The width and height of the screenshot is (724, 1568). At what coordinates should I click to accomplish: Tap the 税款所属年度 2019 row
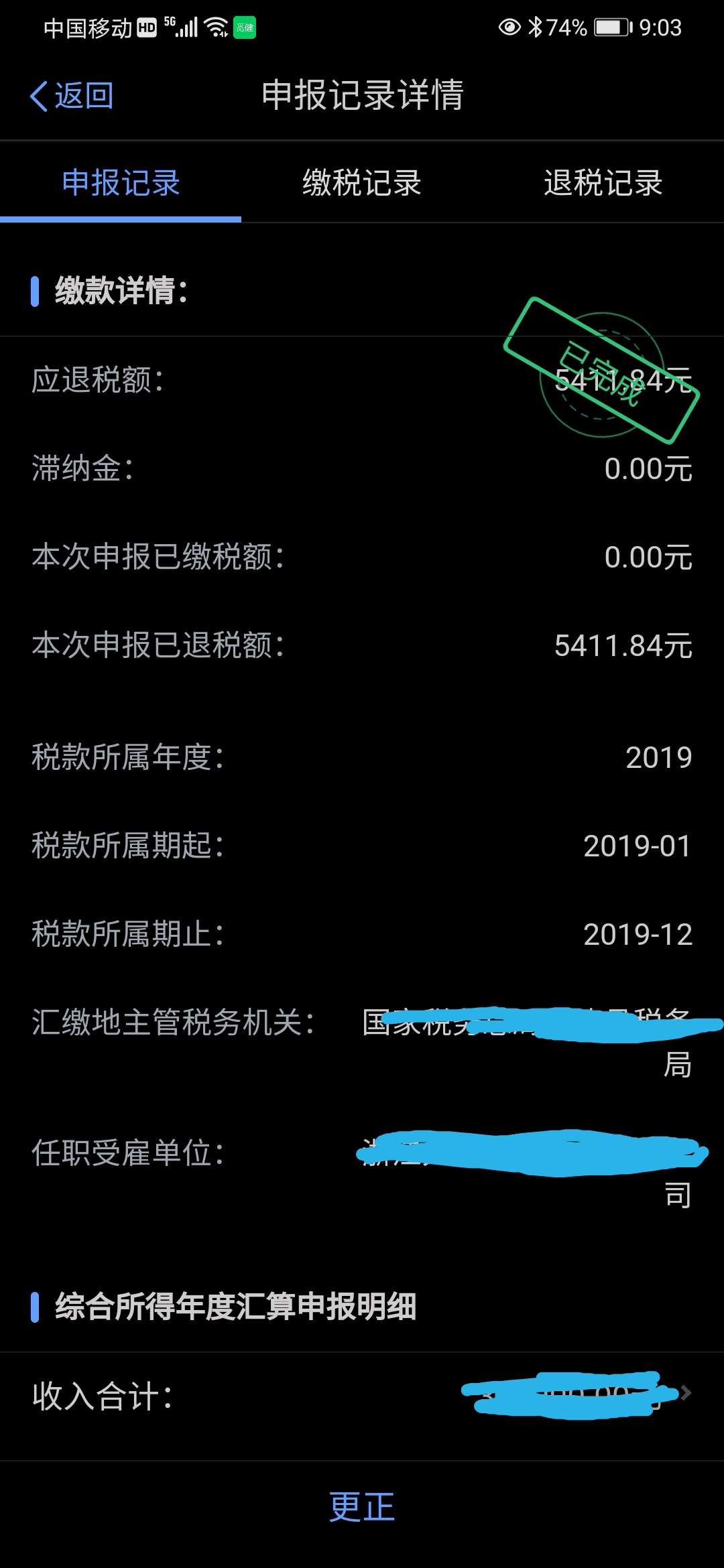click(362, 757)
